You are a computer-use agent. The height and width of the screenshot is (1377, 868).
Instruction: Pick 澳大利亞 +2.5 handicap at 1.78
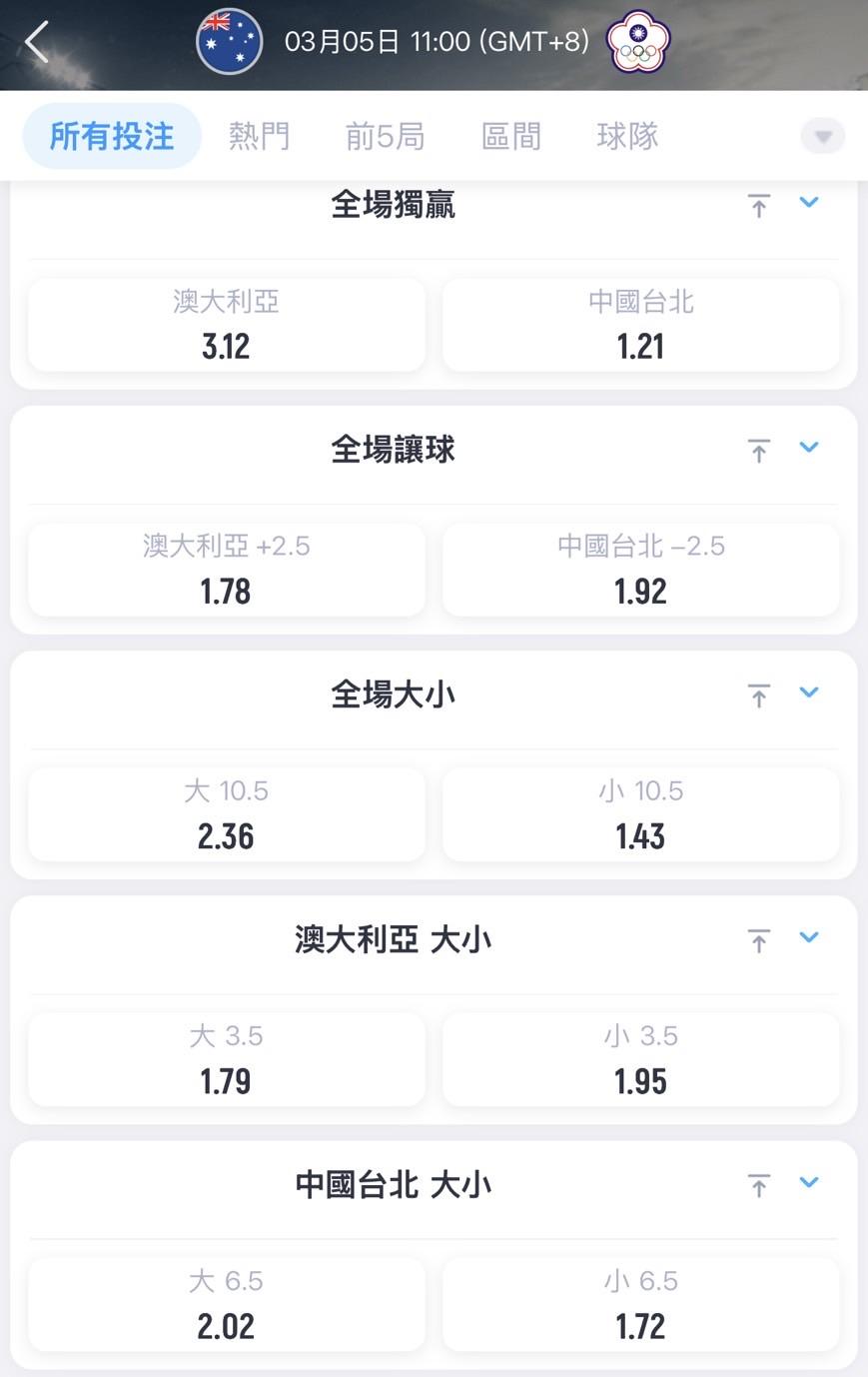[227, 570]
